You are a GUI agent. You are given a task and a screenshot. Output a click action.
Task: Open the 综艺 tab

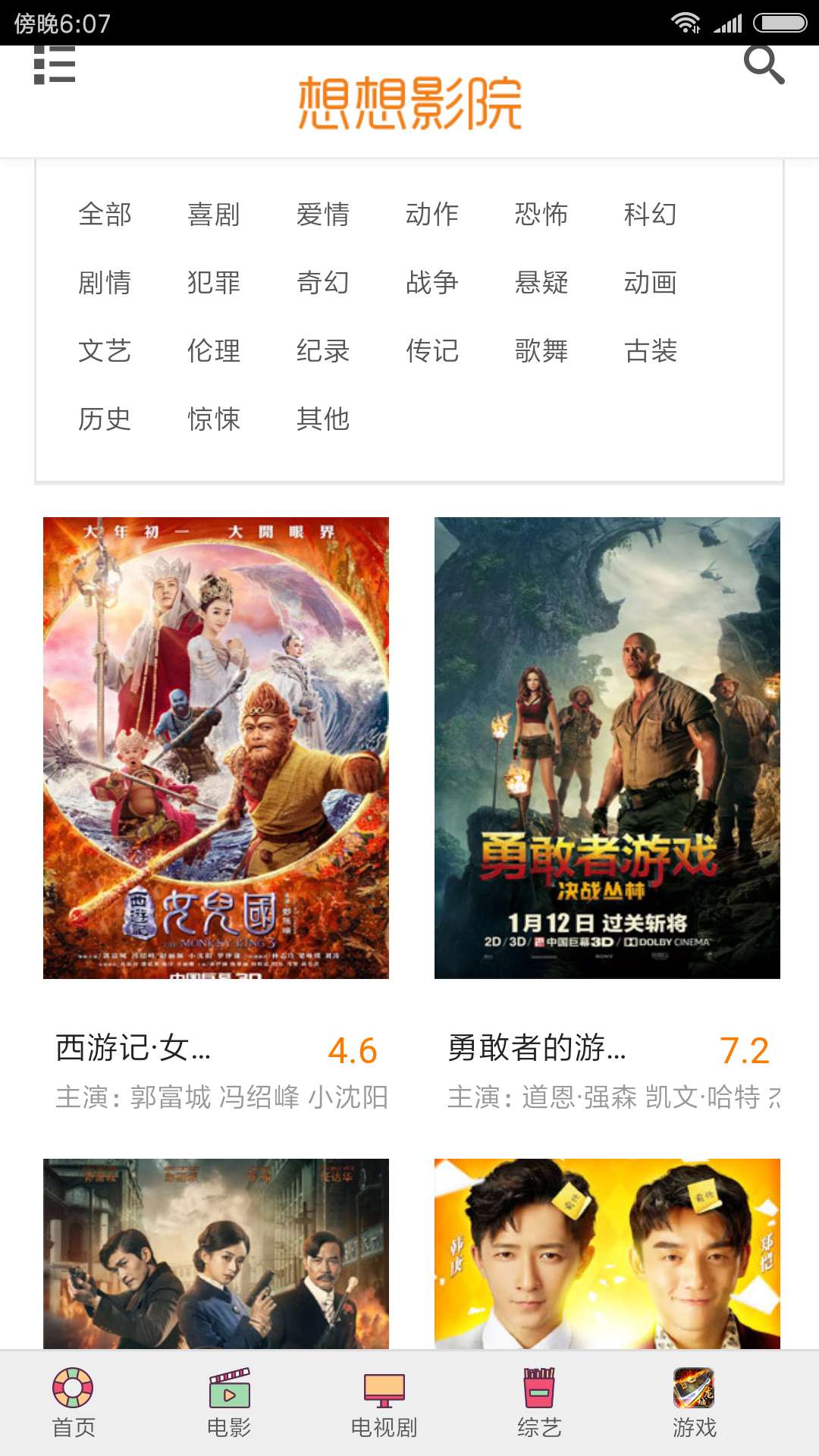(x=539, y=1403)
